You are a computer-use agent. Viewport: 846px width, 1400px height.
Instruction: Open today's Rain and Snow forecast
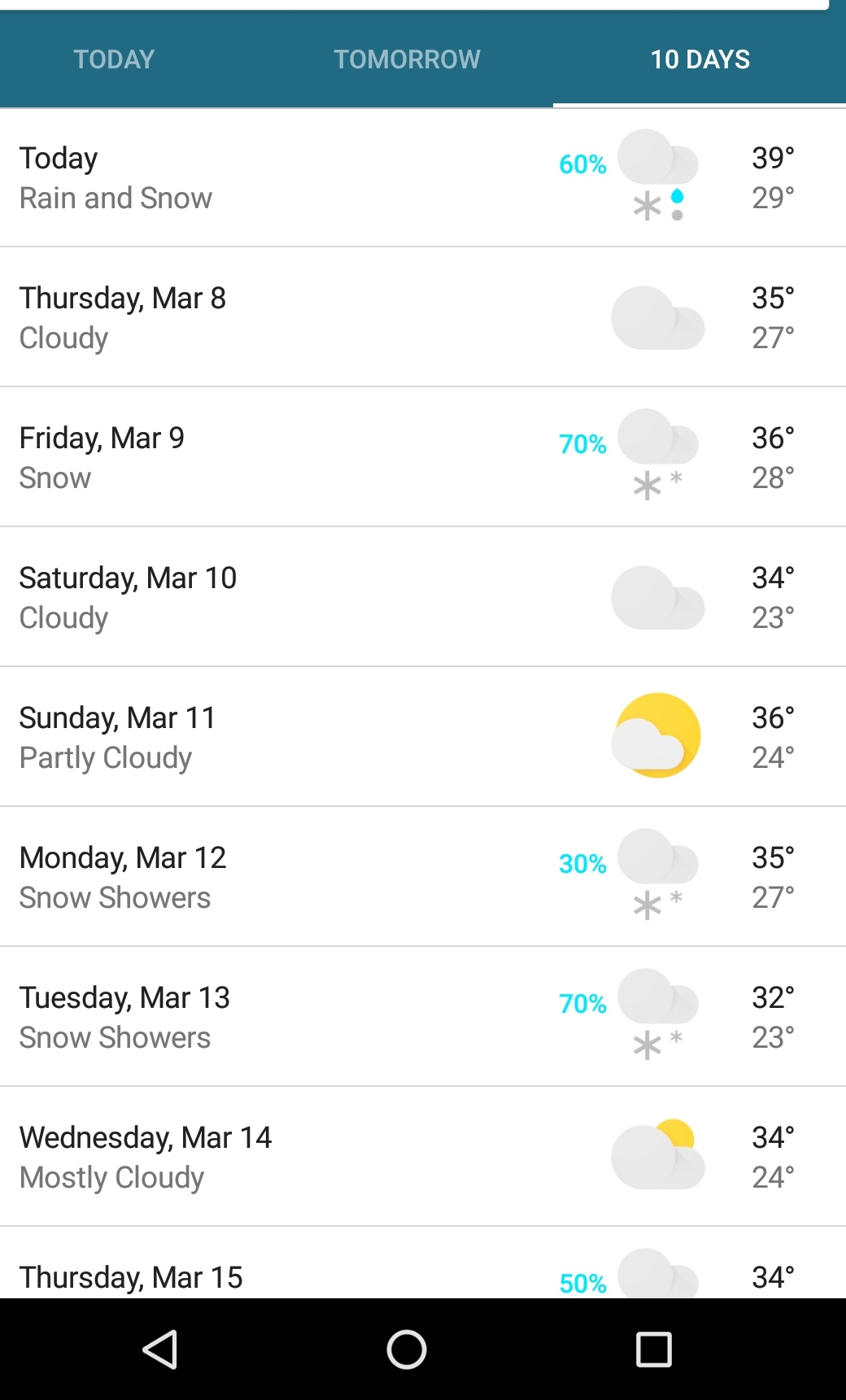[x=423, y=177]
